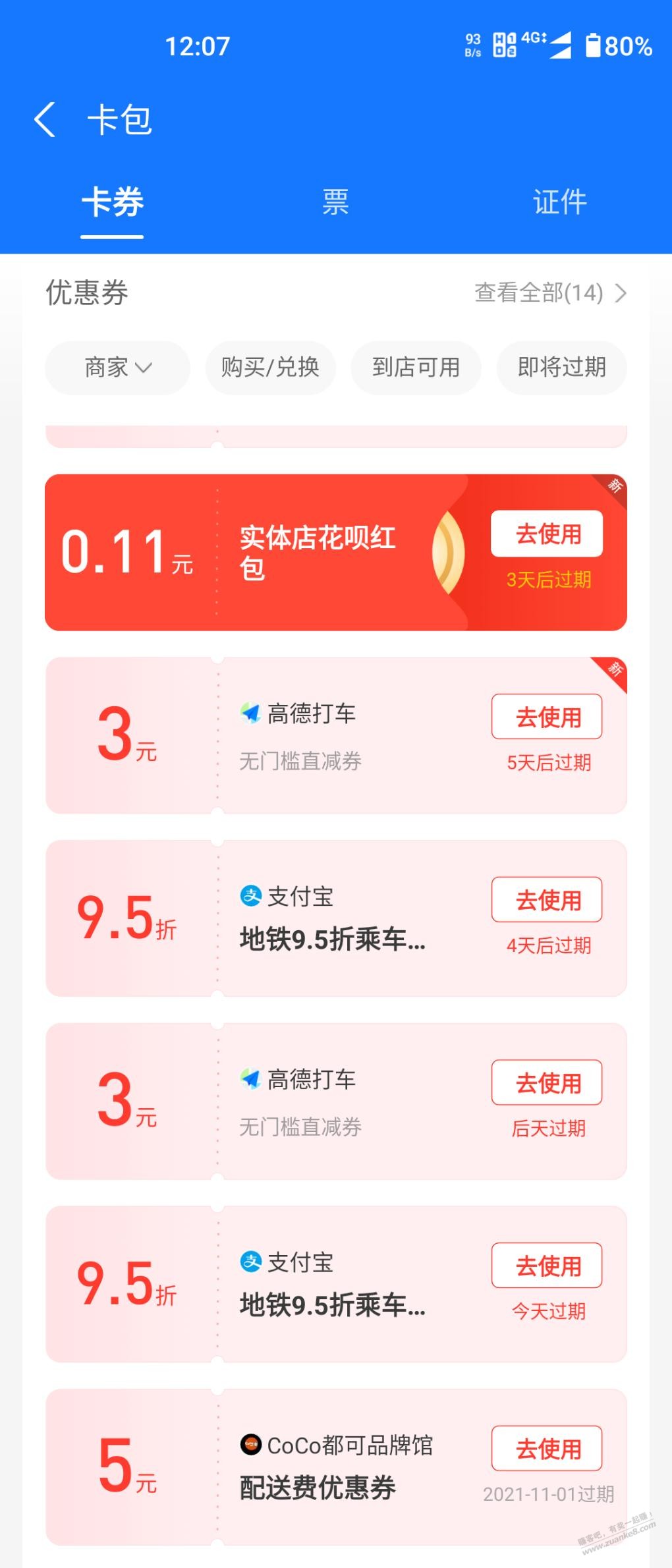Viewport: 672px width, 1568px height.
Task: Use the 高德打车 coupon expiring in 5天
Action: coord(547,717)
